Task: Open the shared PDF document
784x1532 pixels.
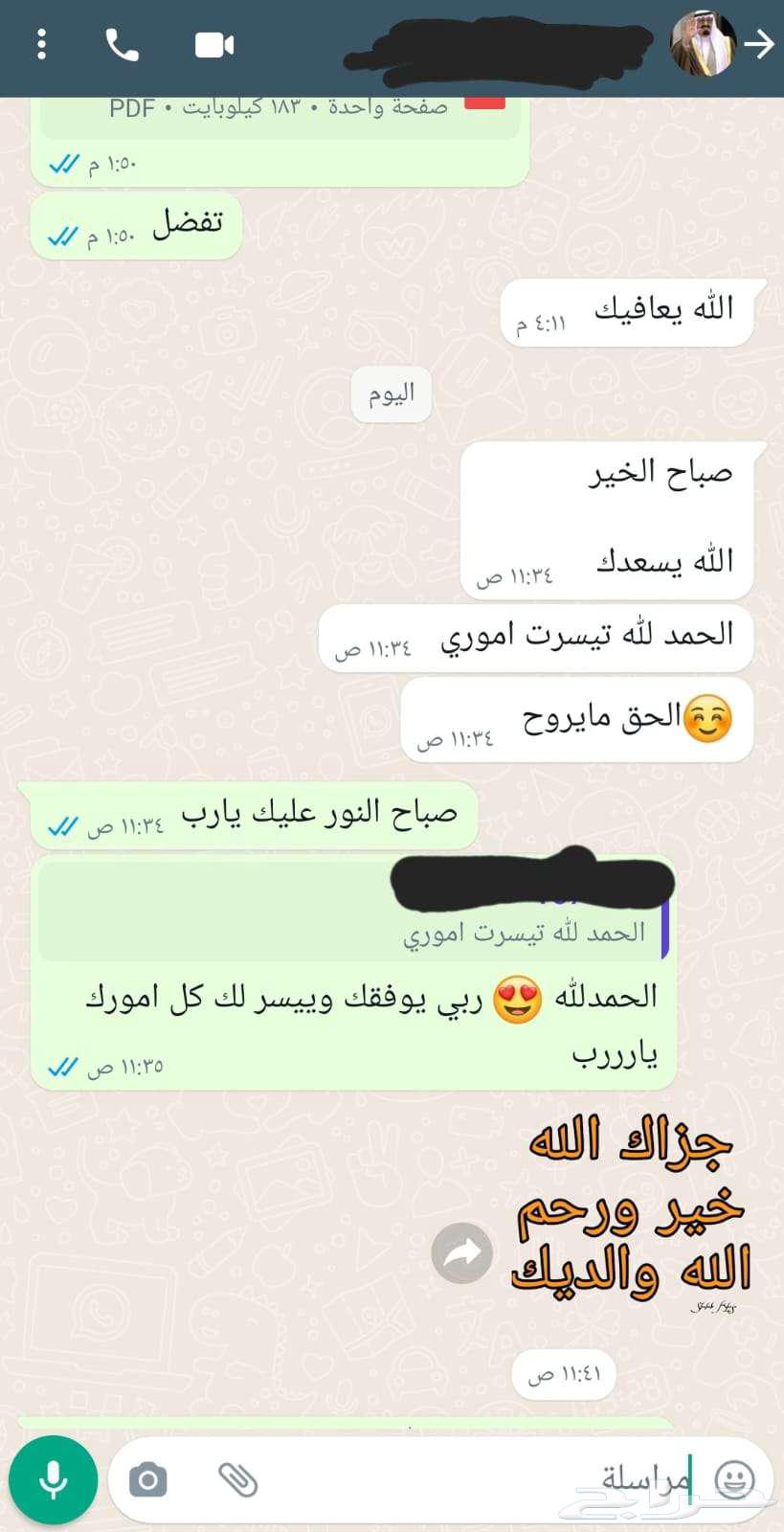Action: (x=278, y=115)
